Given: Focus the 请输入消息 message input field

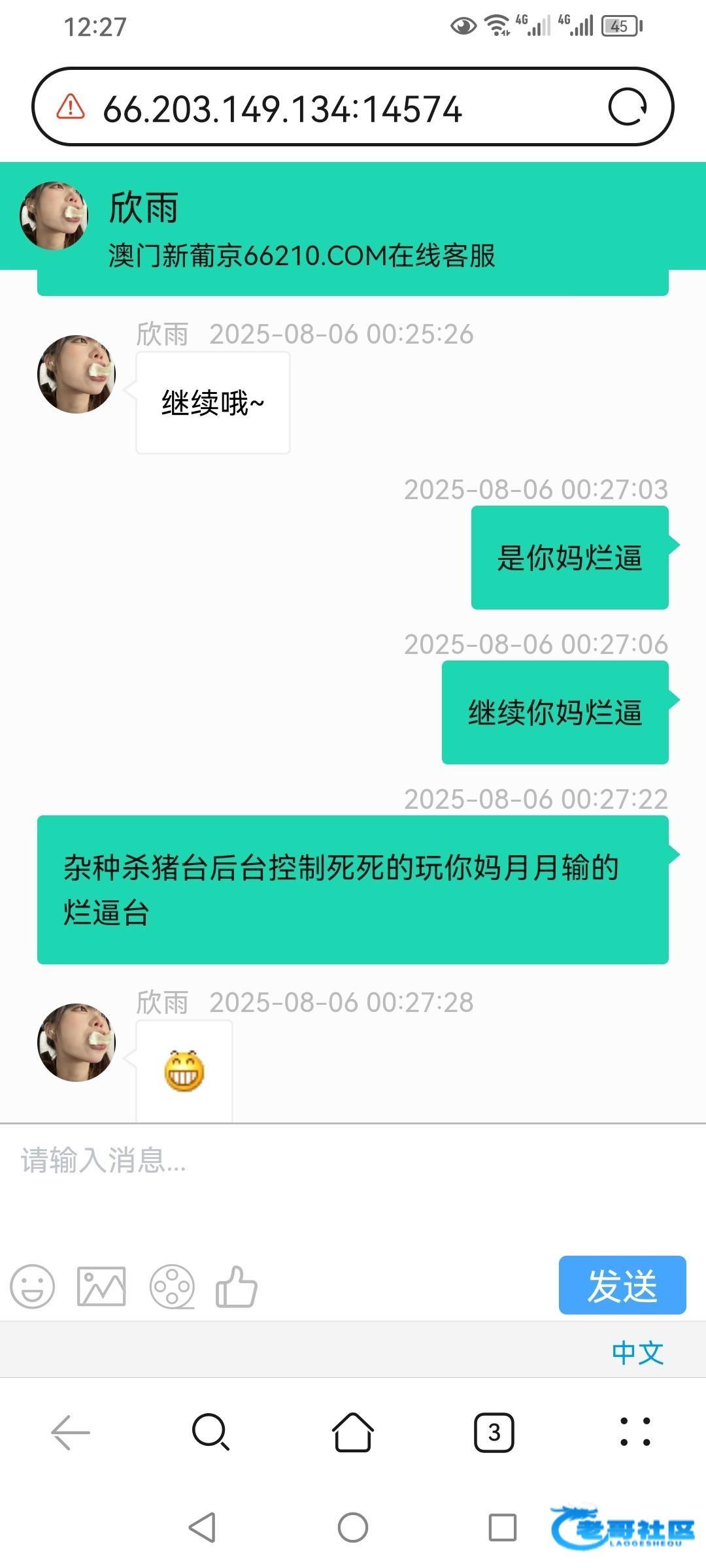Looking at the screenshot, I should (x=353, y=1183).
